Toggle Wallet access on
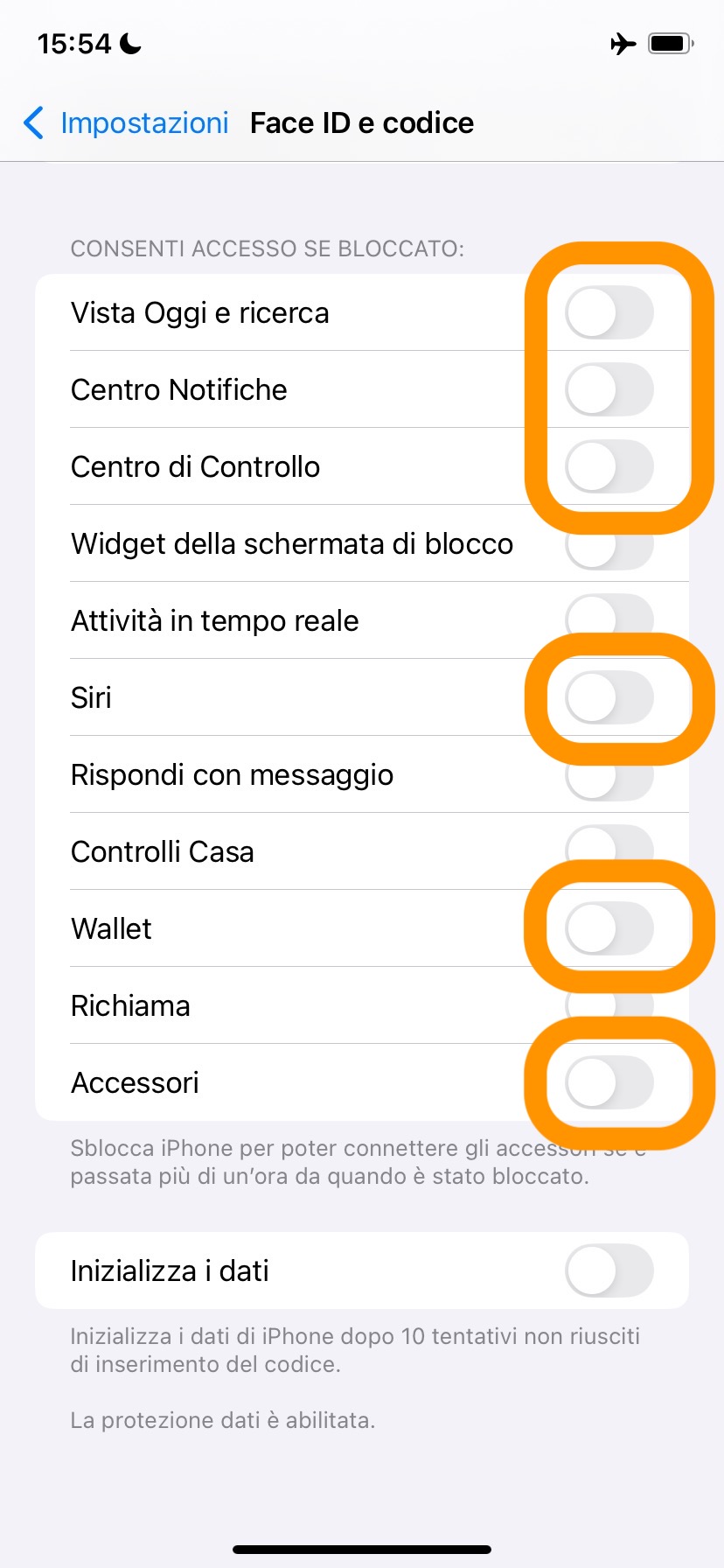724x1568 pixels. point(609,929)
